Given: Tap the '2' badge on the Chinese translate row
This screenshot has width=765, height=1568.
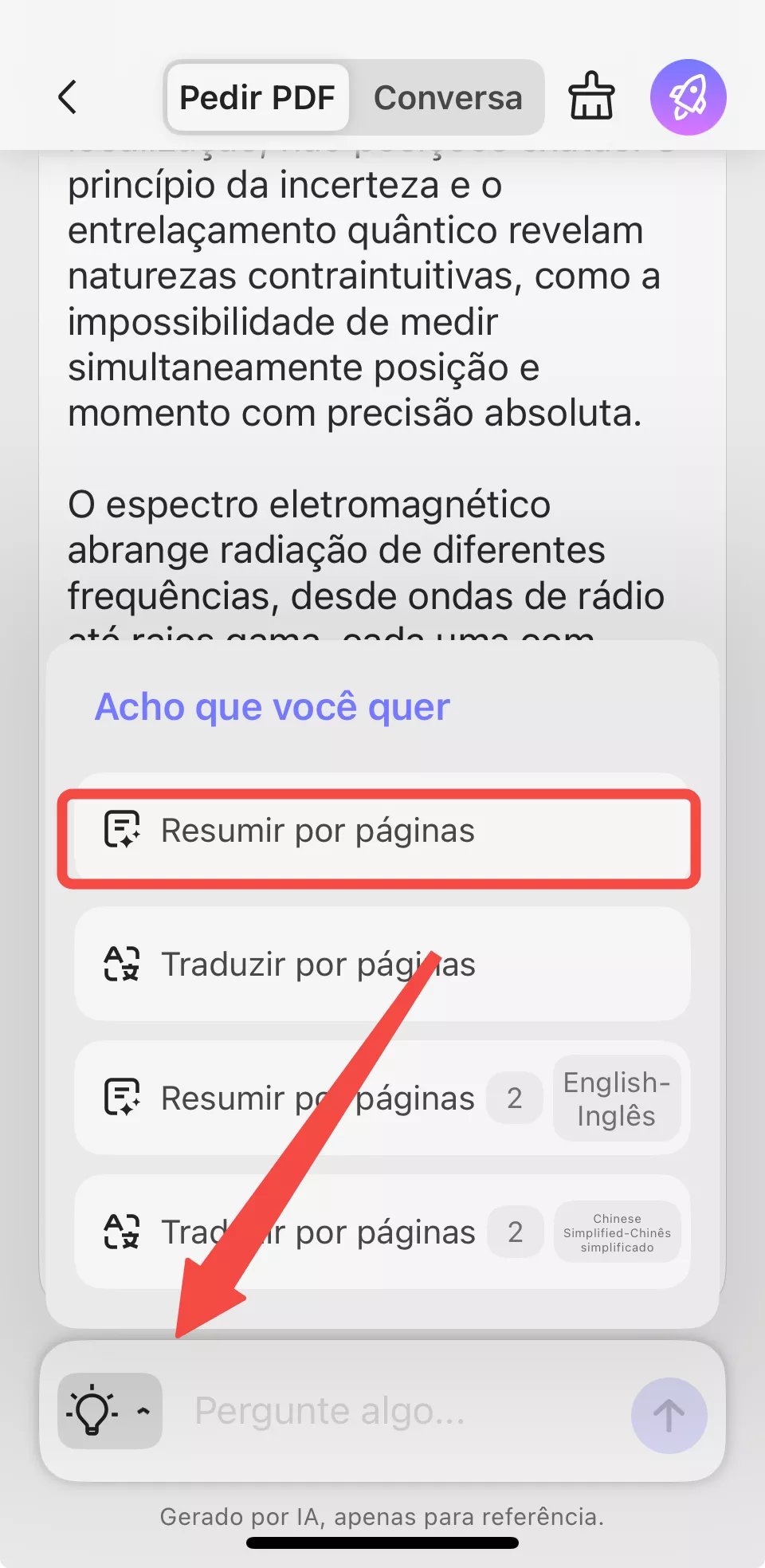Looking at the screenshot, I should (516, 1232).
